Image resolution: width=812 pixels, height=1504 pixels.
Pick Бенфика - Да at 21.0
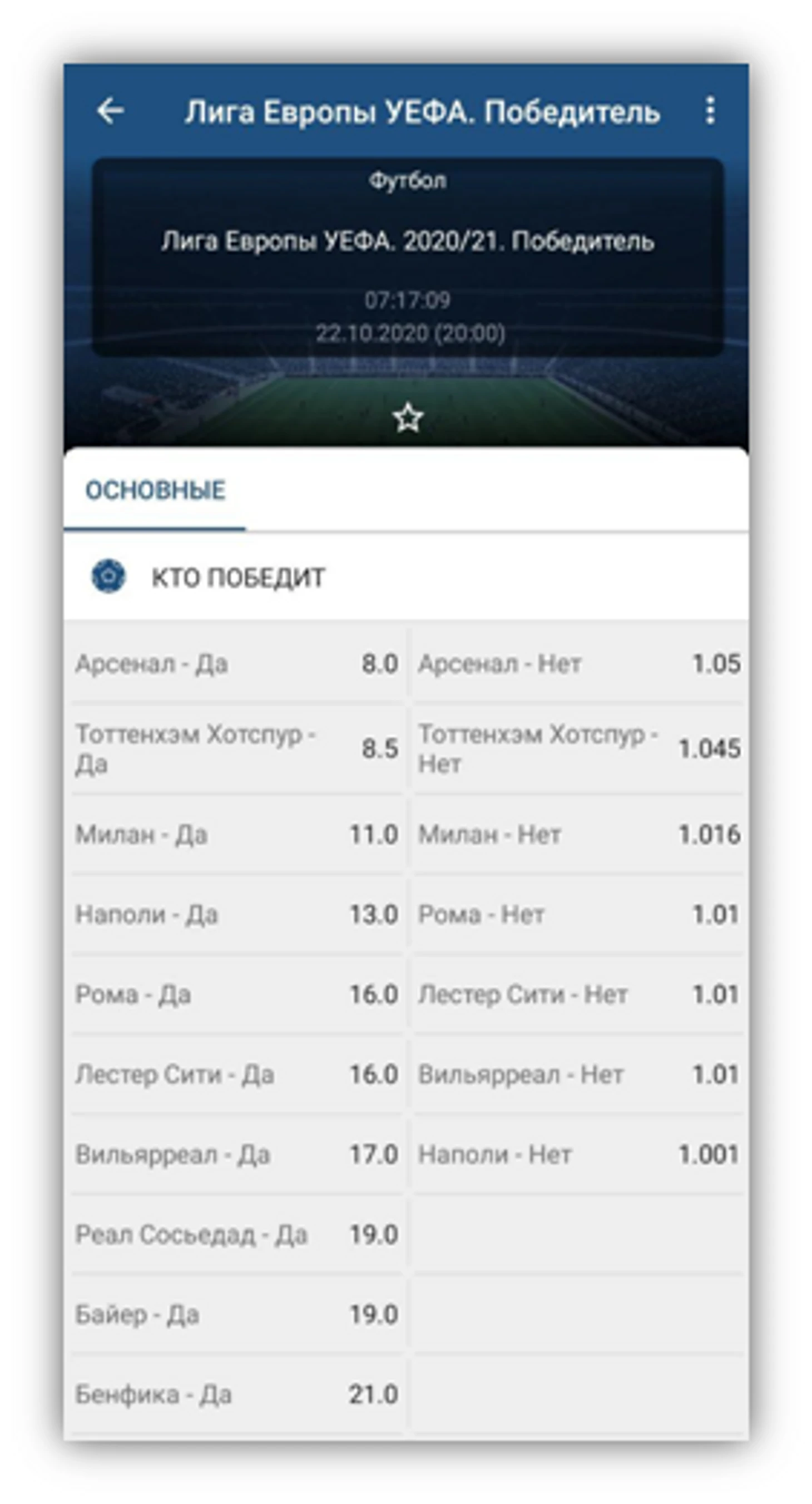click(237, 1395)
